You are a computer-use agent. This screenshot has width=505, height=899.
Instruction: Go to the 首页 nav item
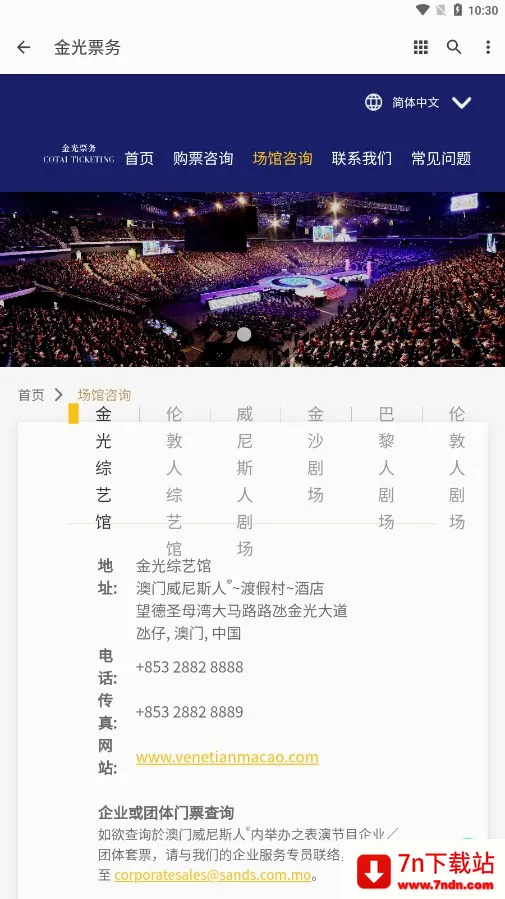coord(139,158)
